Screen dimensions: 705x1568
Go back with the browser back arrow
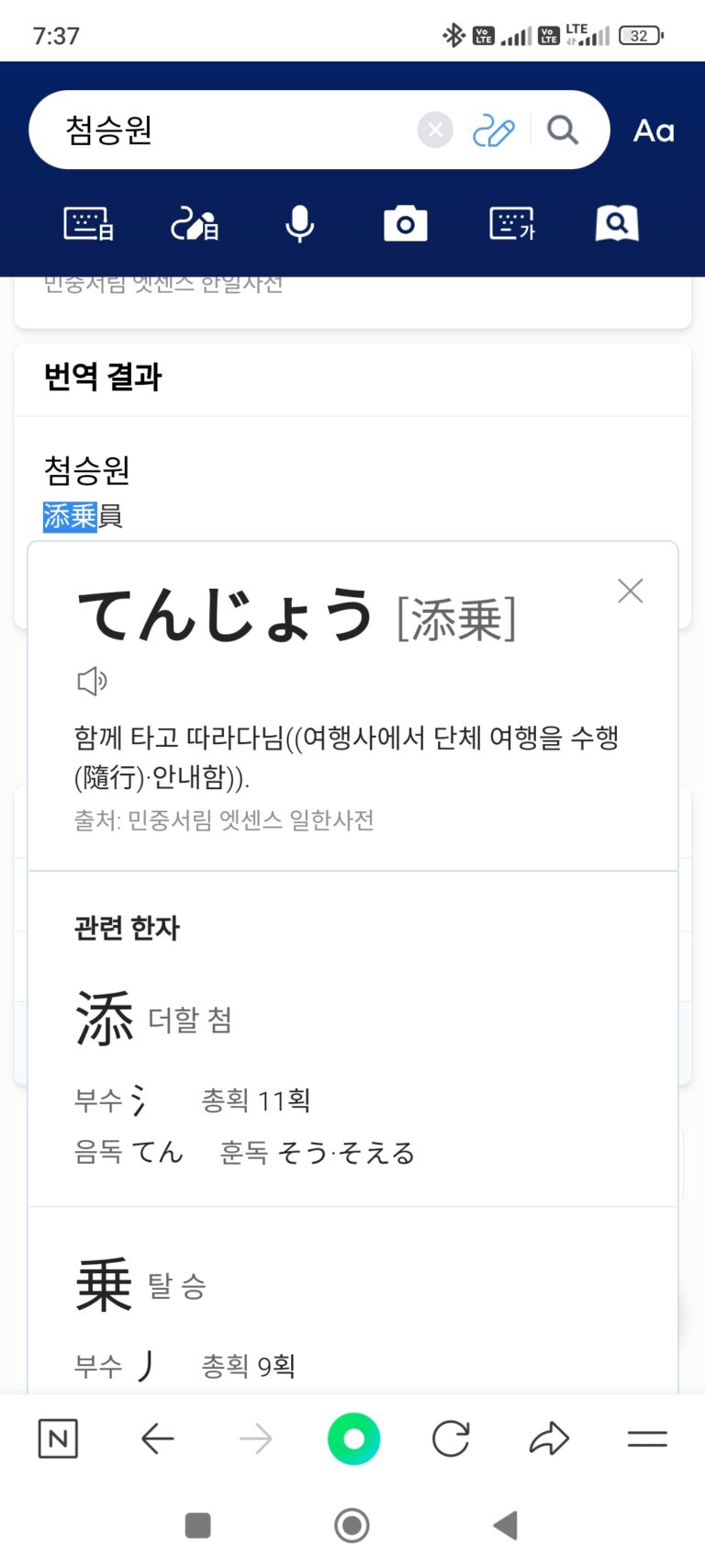point(158,1438)
